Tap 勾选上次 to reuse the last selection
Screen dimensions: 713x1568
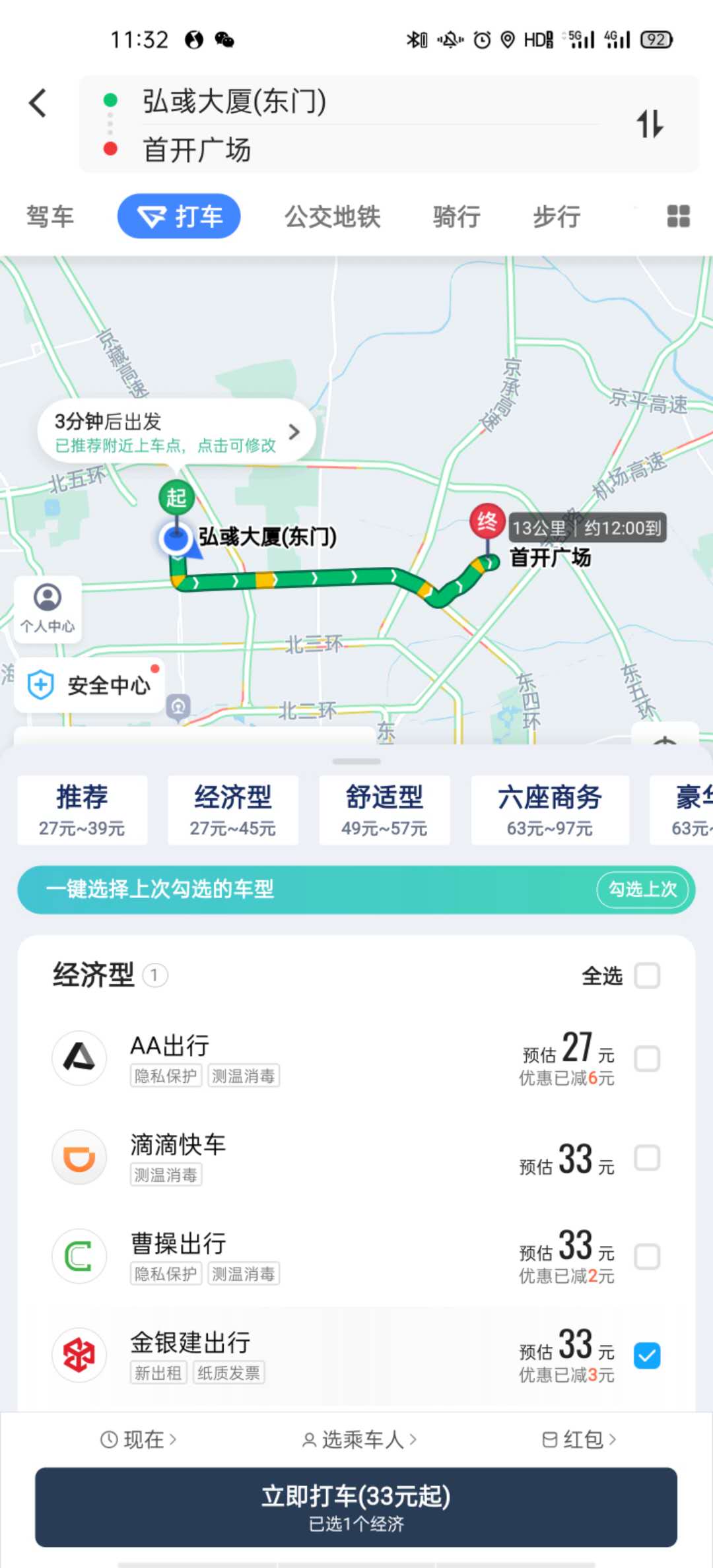coord(642,889)
